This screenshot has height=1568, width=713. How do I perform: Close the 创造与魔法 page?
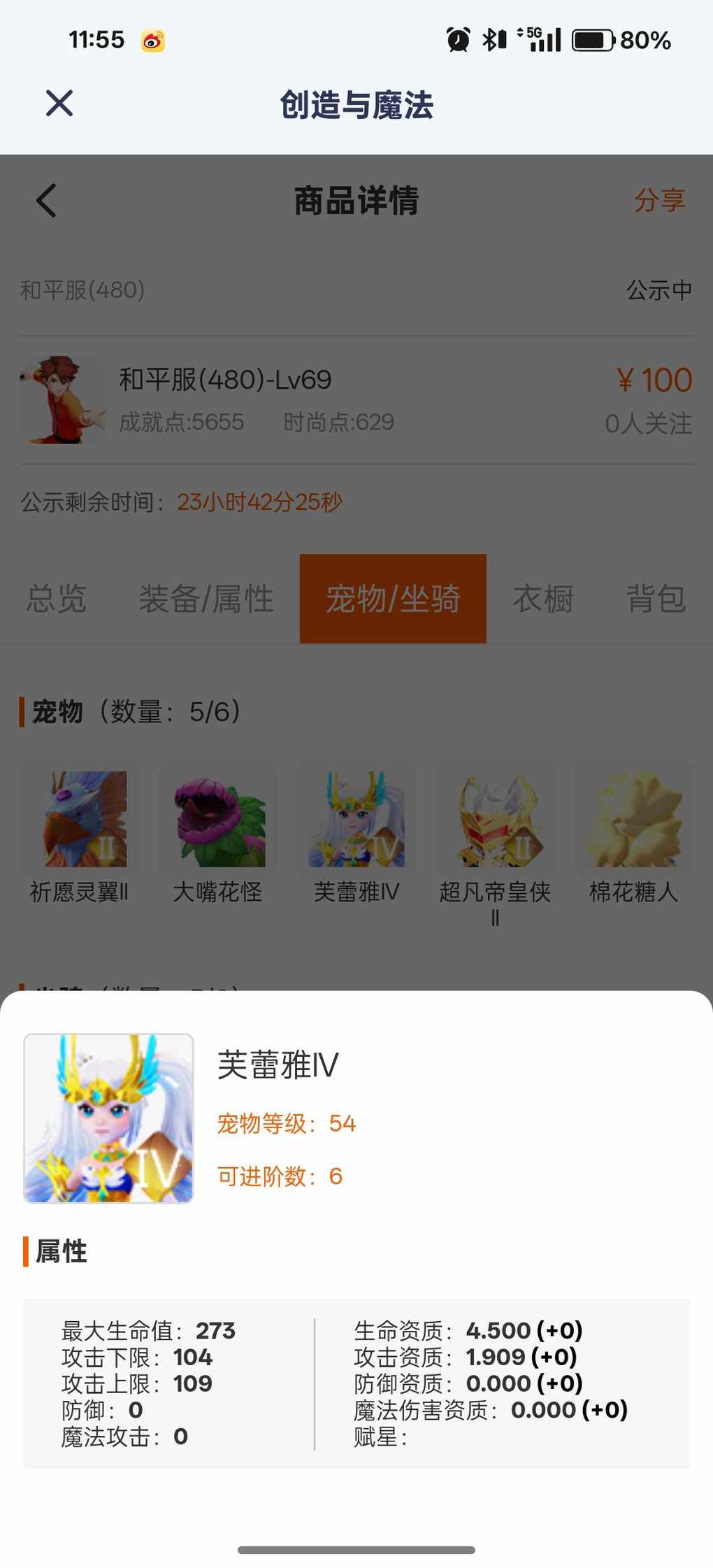click(59, 104)
